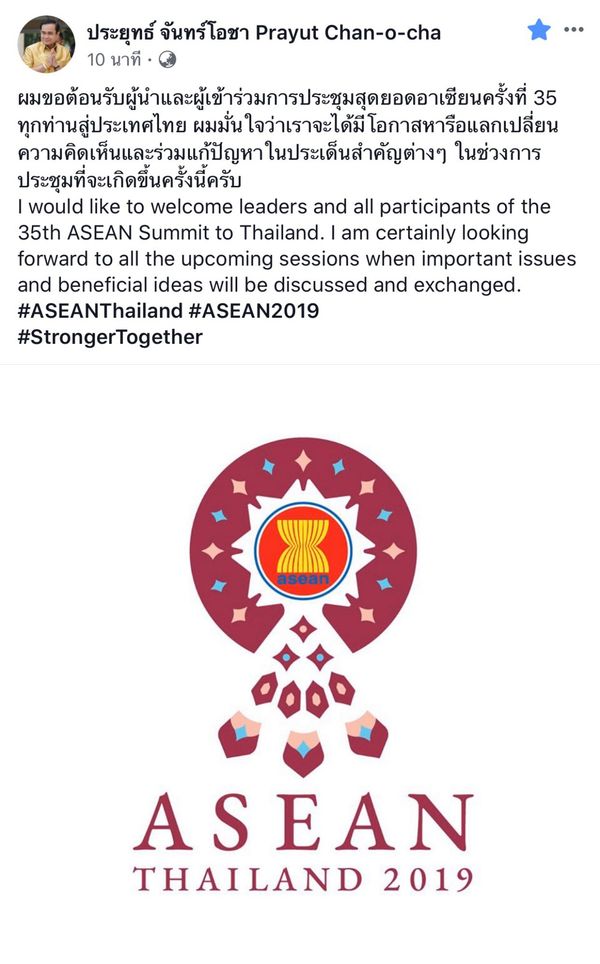Open Prayut Chan-o-cha's profile picture
This screenshot has height=964, width=600.
pyautogui.click(x=47, y=44)
